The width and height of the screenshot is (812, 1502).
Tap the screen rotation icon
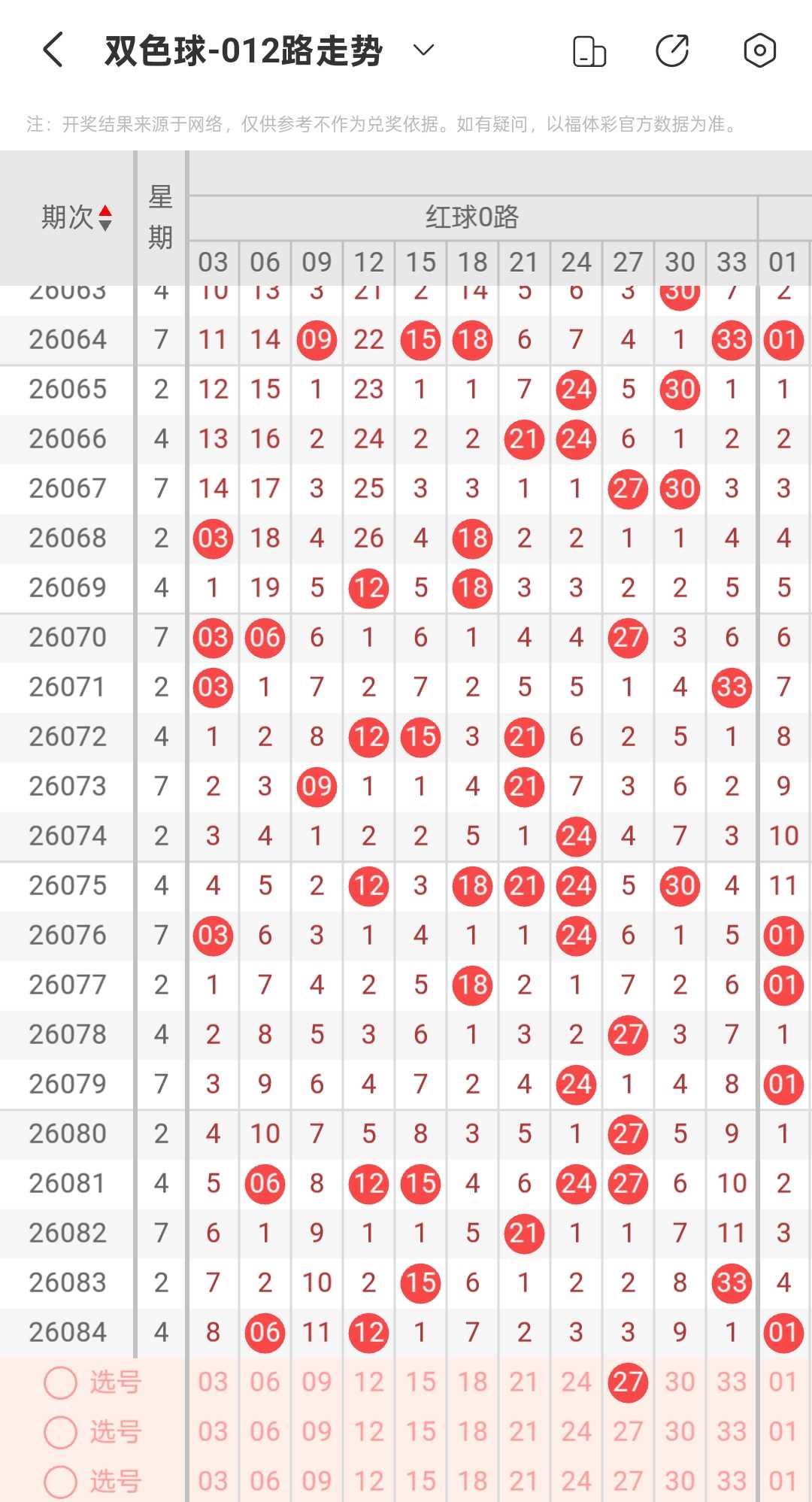point(589,51)
